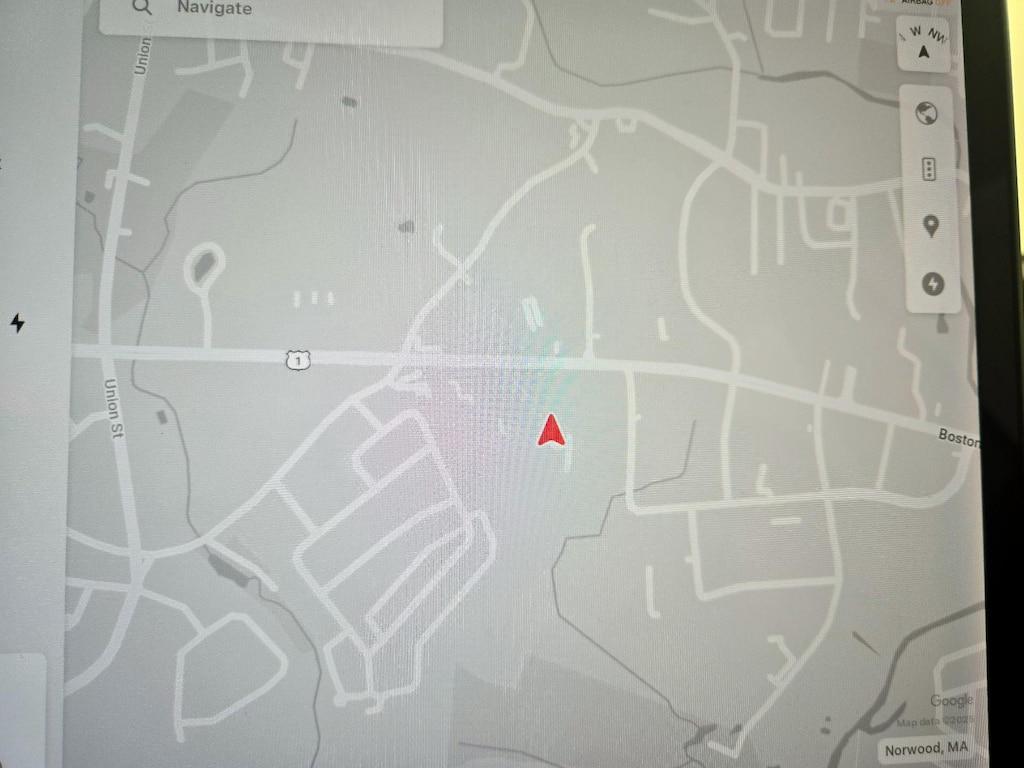The image size is (1024, 768).
Task: Tap the compass orientation button
Action: (x=924, y=45)
